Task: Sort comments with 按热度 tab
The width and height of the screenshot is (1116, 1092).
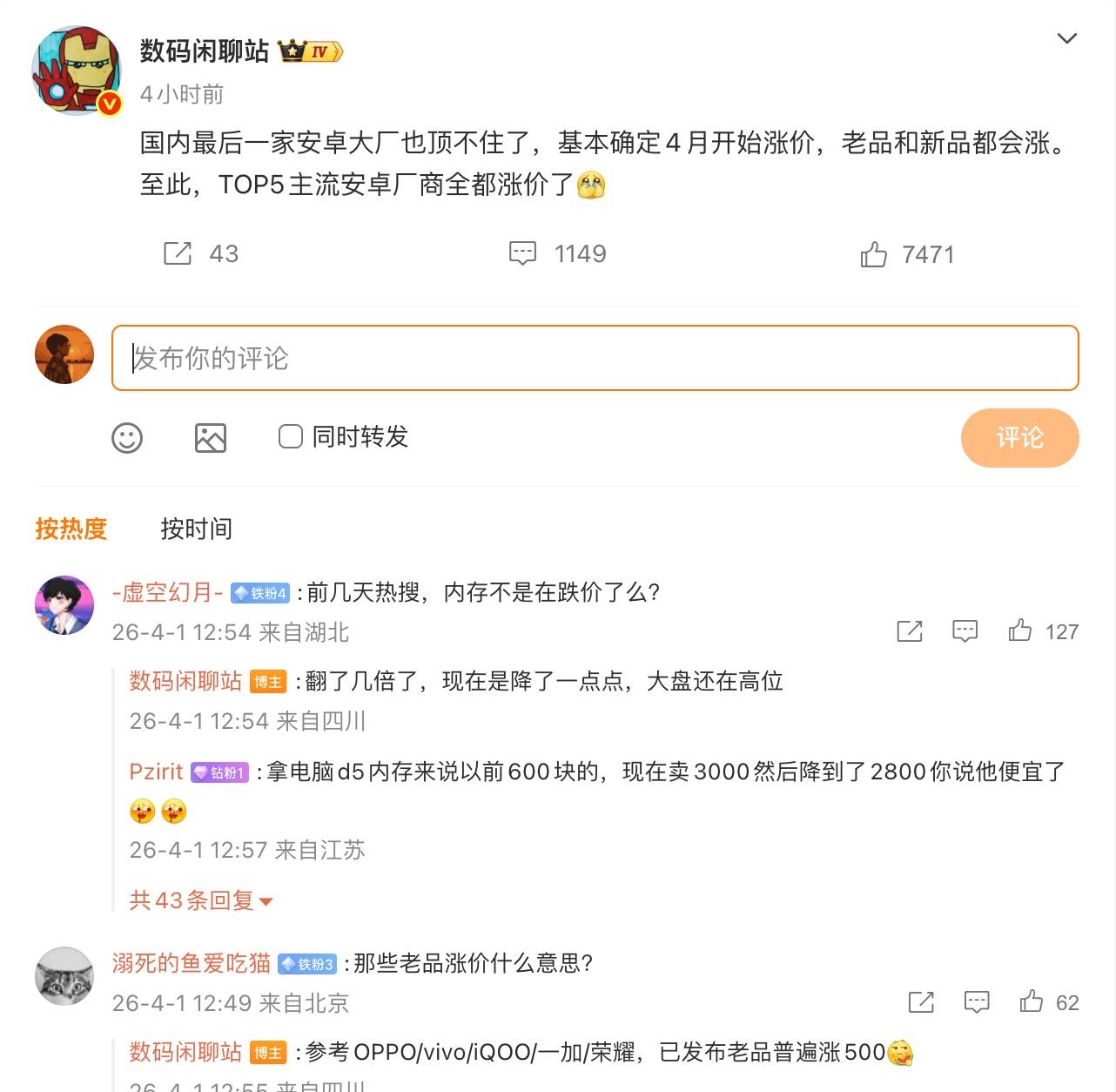Action: (x=71, y=529)
